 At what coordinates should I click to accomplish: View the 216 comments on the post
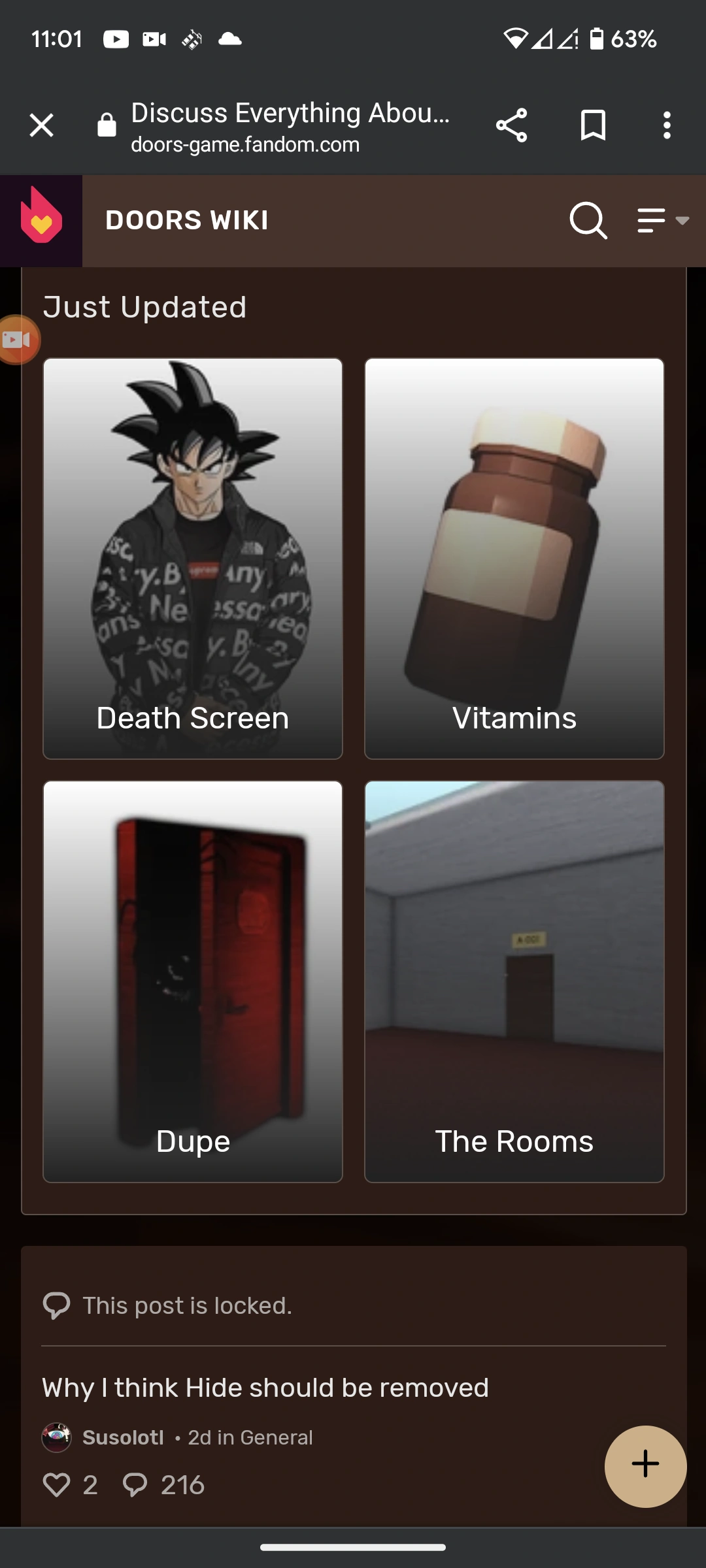click(163, 1485)
